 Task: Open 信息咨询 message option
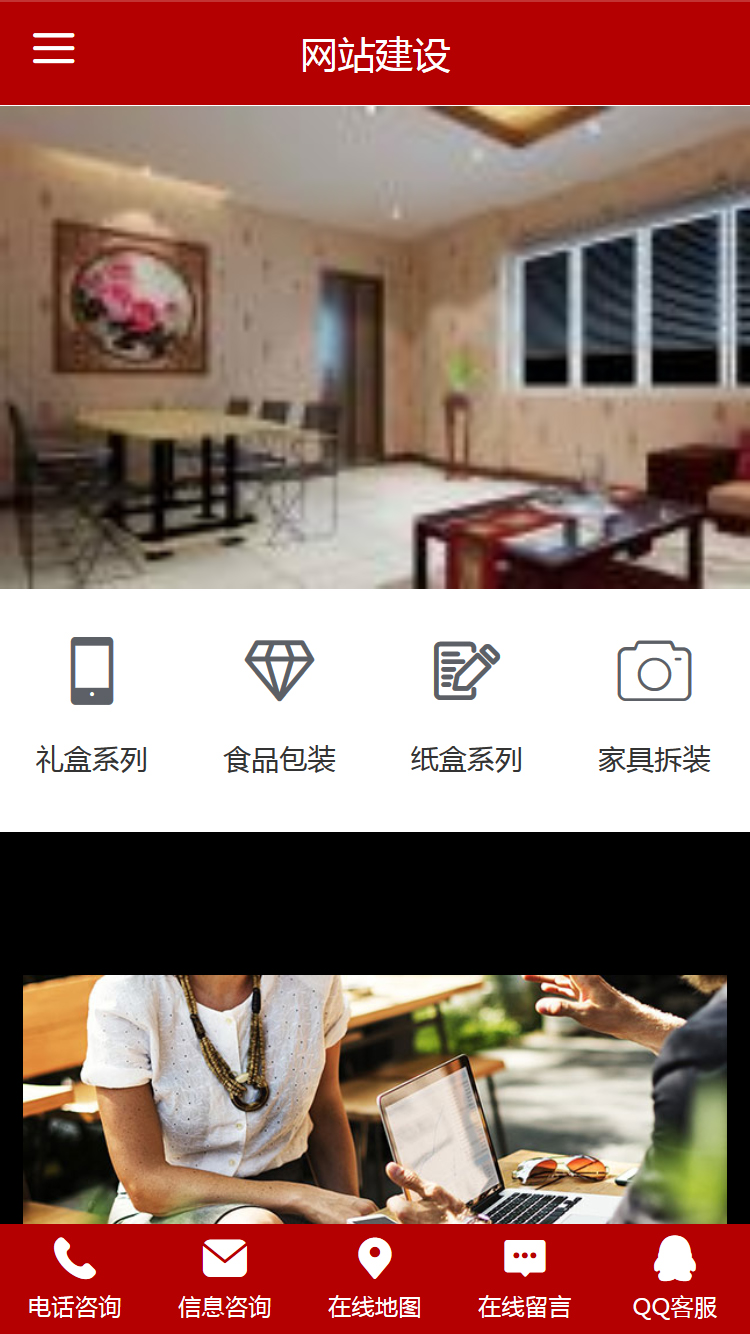(x=225, y=1278)
